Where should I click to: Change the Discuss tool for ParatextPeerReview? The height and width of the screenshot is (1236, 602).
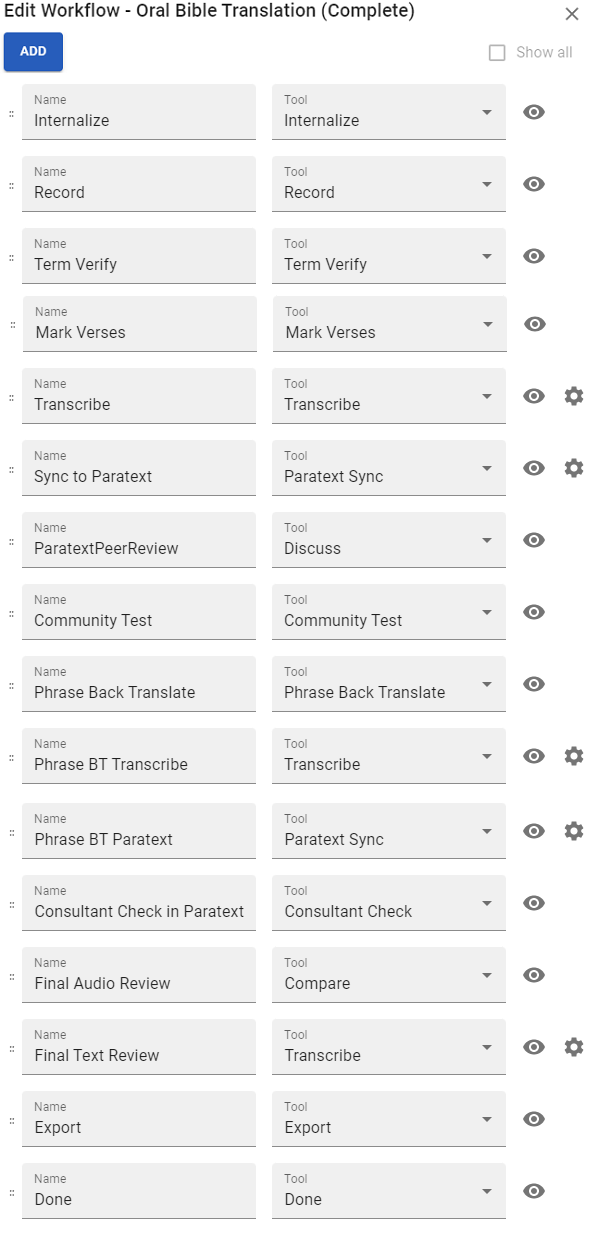point(389,540)
